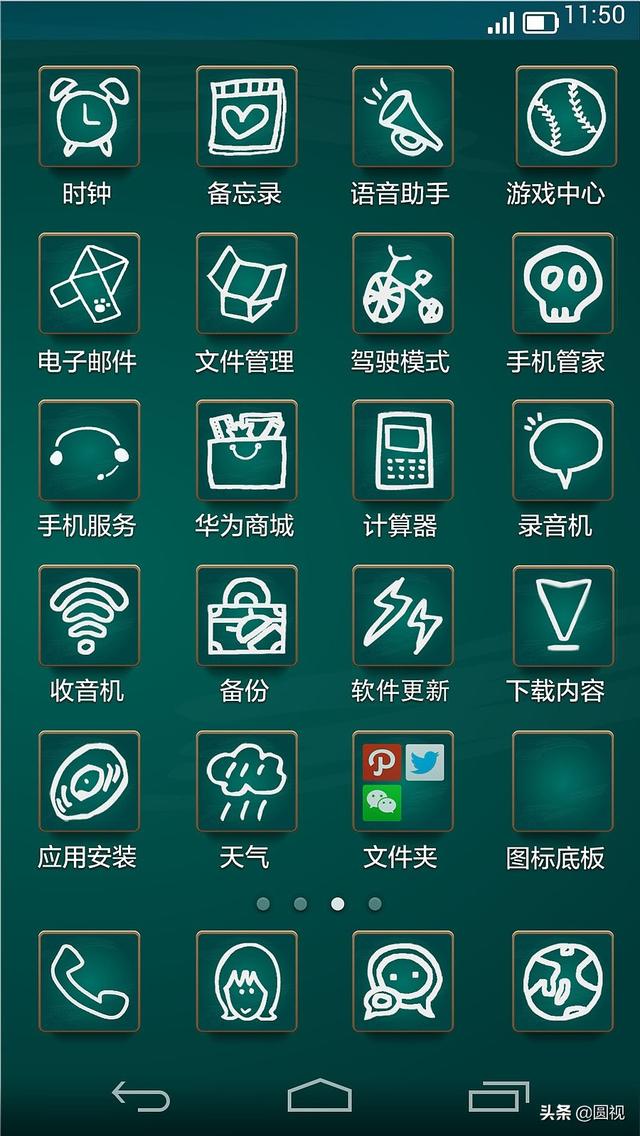Go back with the navigation back arrow

pyautogui.click(x=140, y=1096)
